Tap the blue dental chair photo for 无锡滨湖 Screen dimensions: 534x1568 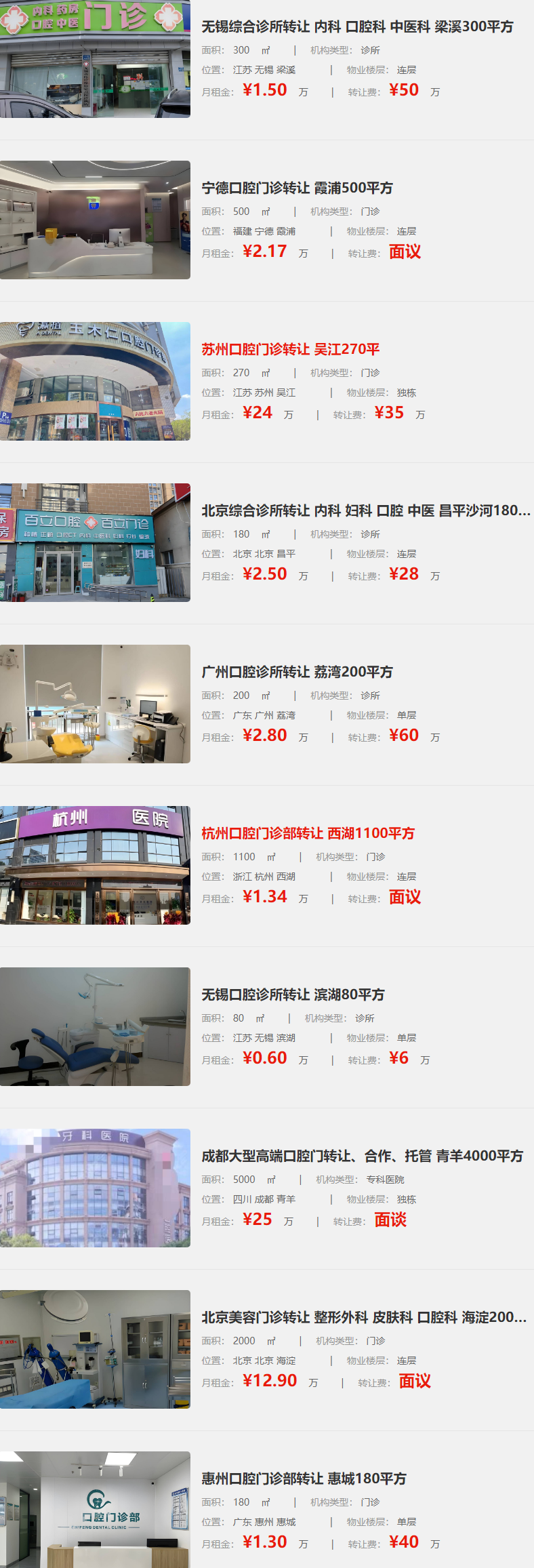tap(95, 1026)
